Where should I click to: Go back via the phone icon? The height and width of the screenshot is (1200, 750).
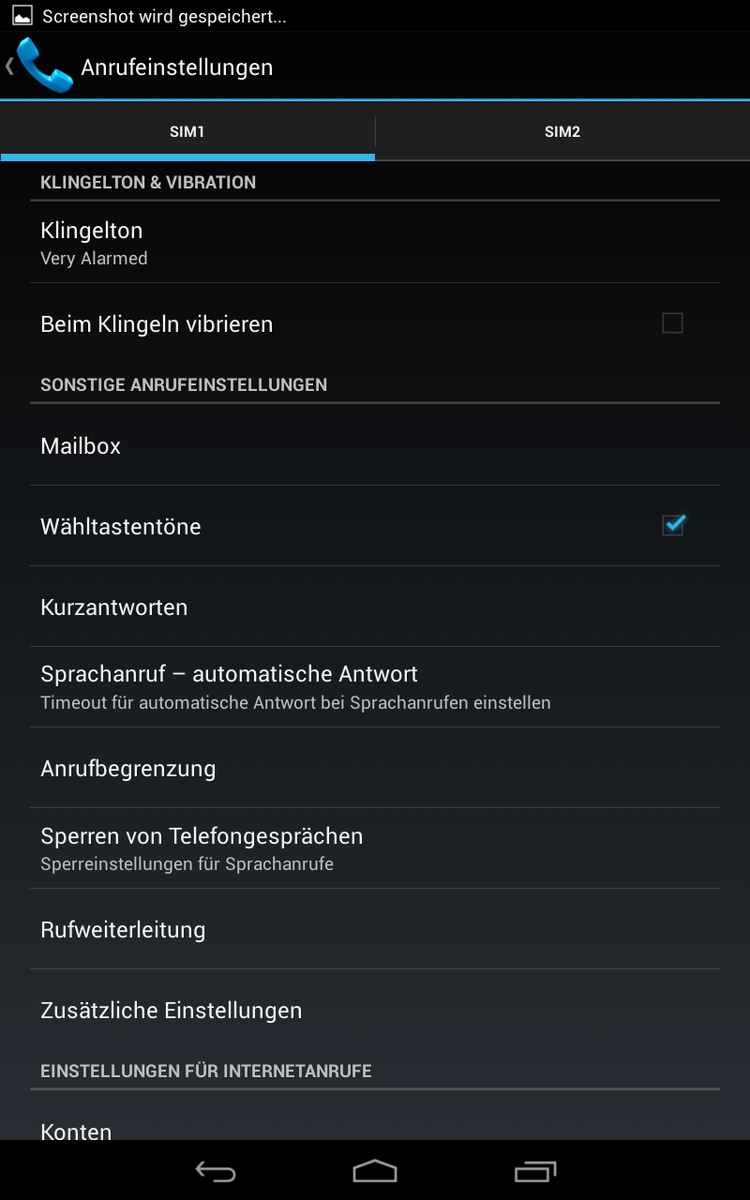pyautogui.click(x=42, y=67)
